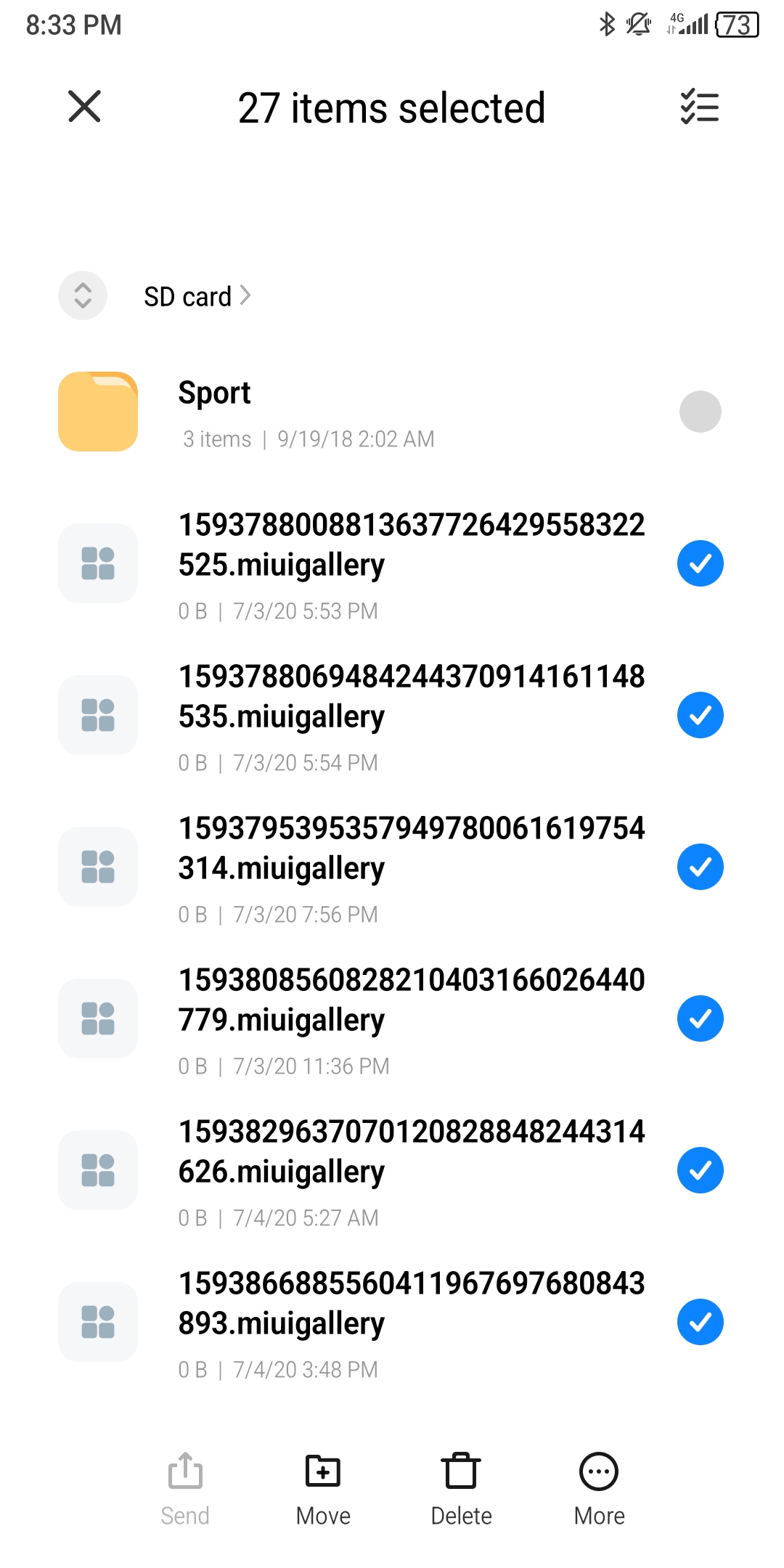Delete the 27 selected items
This screenshot has width=784, height=1568.
(x=461, y=1490)
